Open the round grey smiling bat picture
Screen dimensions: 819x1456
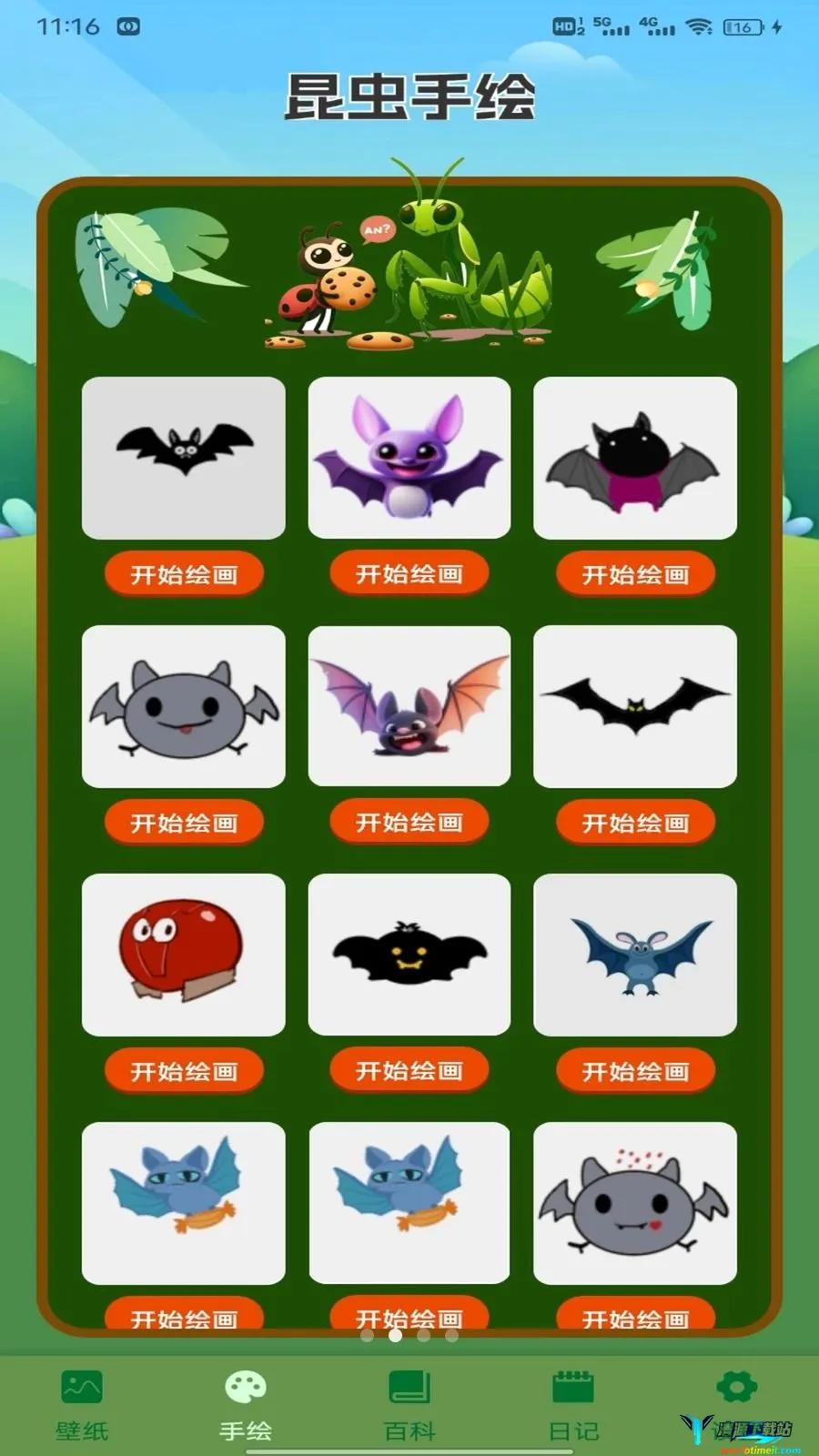(184, 706)
